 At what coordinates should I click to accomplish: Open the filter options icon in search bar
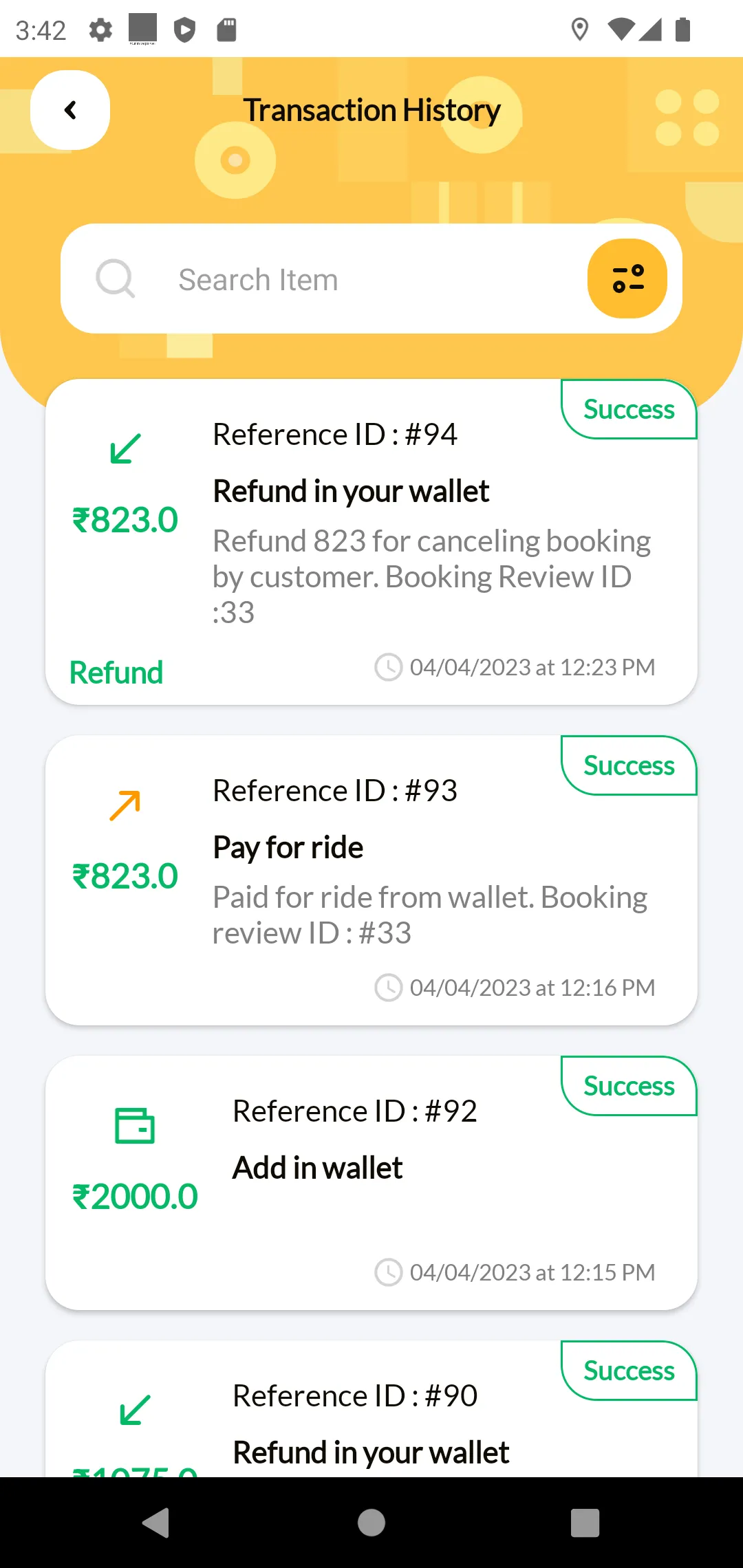(x=627, y=279)
